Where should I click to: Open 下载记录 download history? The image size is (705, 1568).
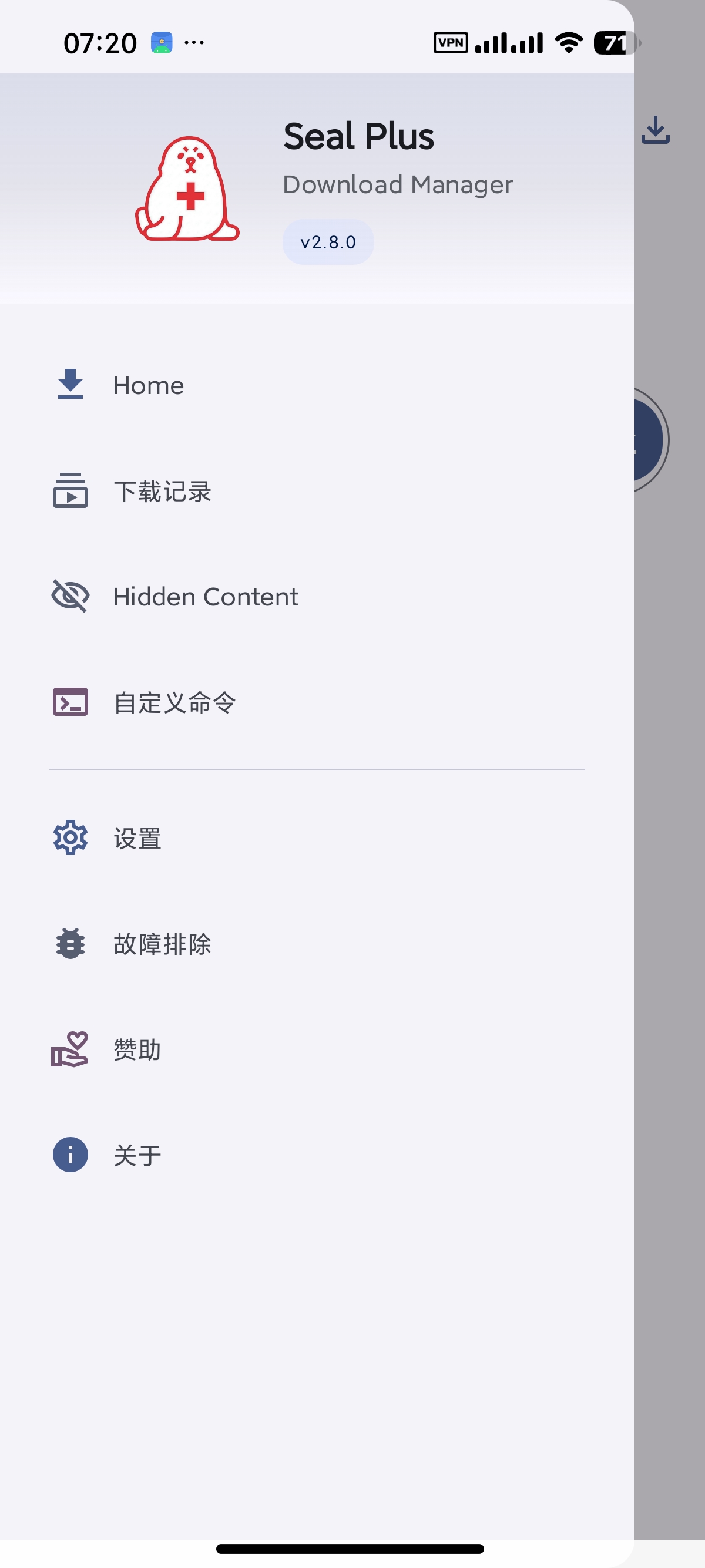[x=317, y=491]
